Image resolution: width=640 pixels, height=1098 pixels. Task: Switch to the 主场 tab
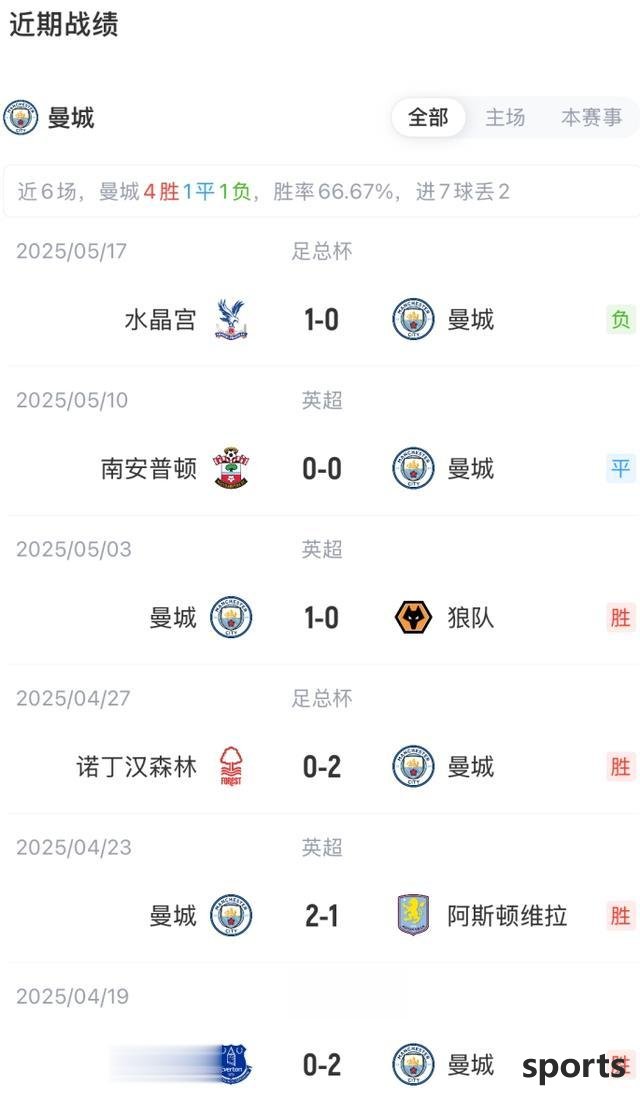tap(505, 117)
